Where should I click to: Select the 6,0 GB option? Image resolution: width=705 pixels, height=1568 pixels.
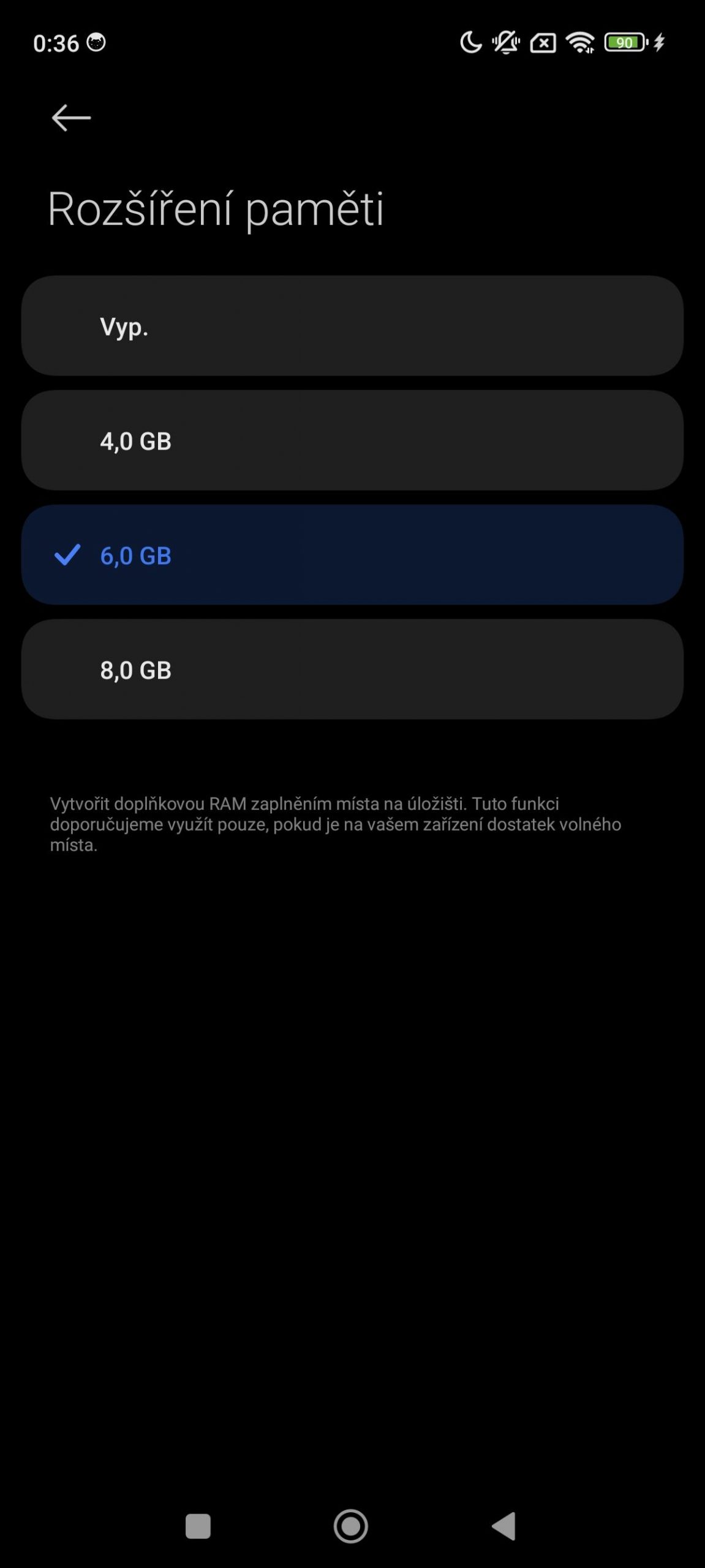tap(352, 555)
